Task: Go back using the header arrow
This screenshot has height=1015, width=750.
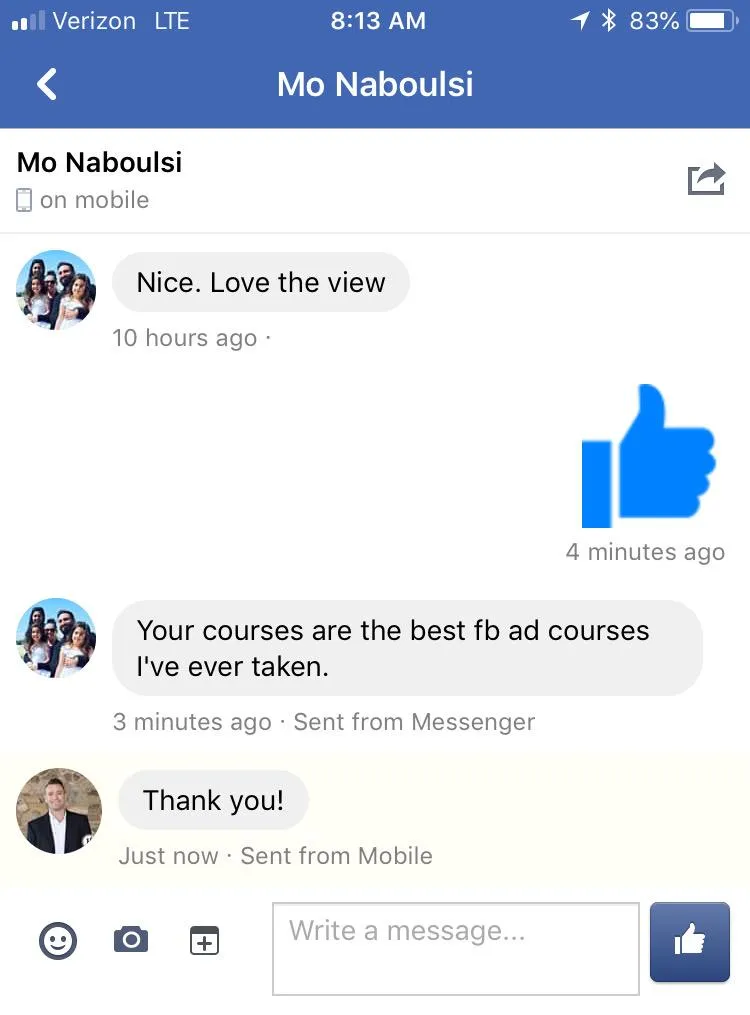Action: pyautogui.click(x=47, y=84)
